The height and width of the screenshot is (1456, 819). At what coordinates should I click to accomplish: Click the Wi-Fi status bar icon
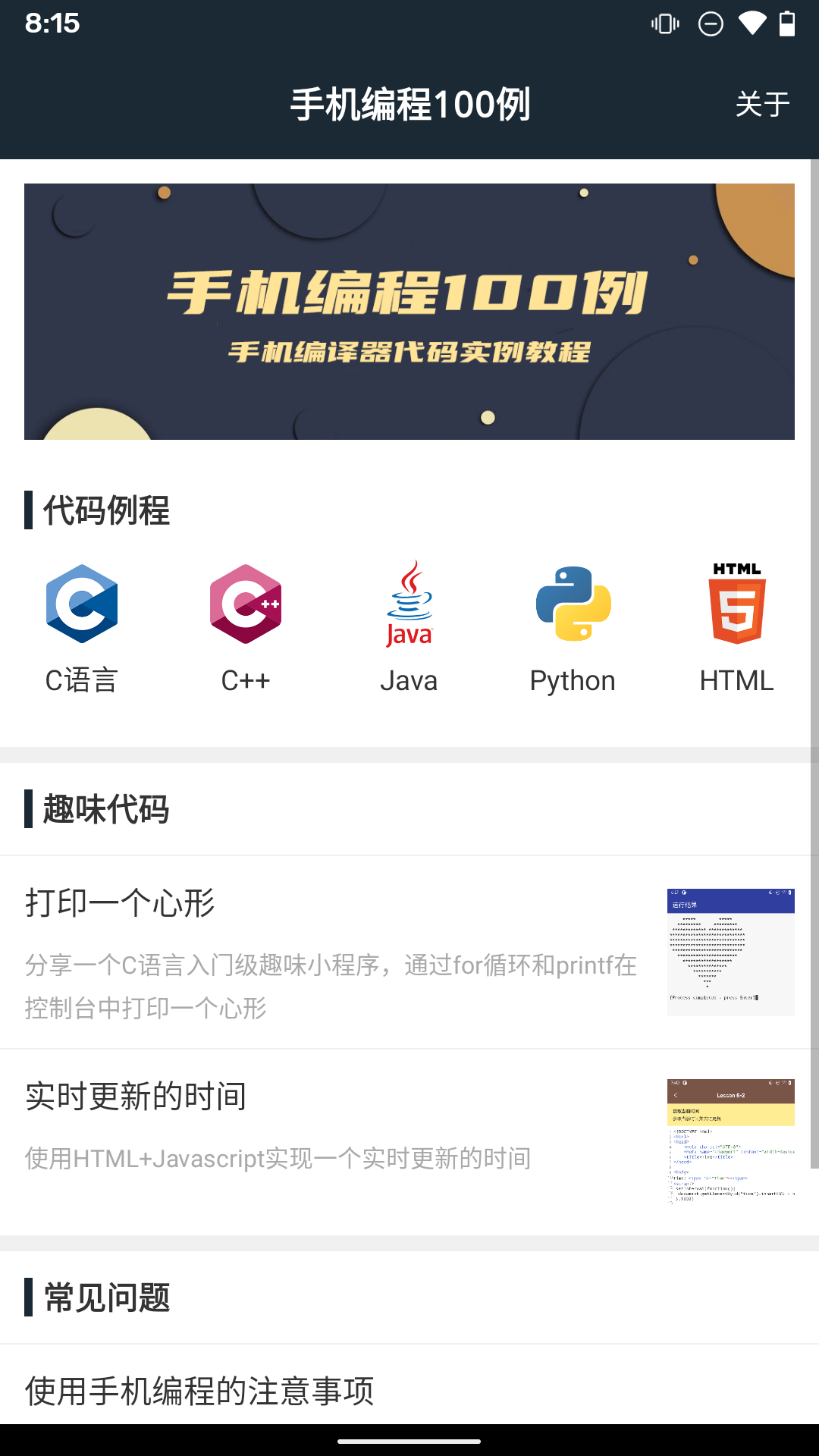pyautogui.click(x=751, y=24)
